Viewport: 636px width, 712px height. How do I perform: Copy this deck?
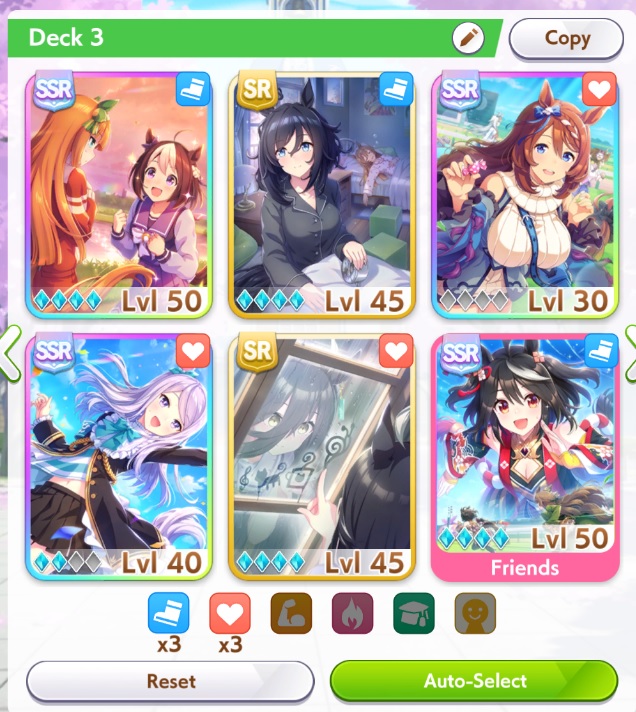[x=566, y=39]
